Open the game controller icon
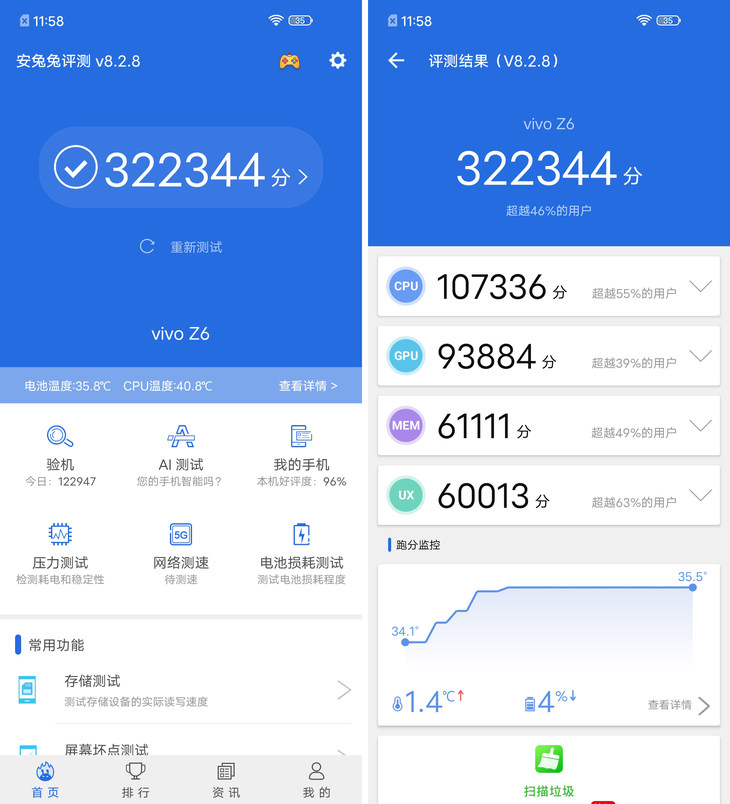Screen dimensions: 730x804 coord(289,61)
